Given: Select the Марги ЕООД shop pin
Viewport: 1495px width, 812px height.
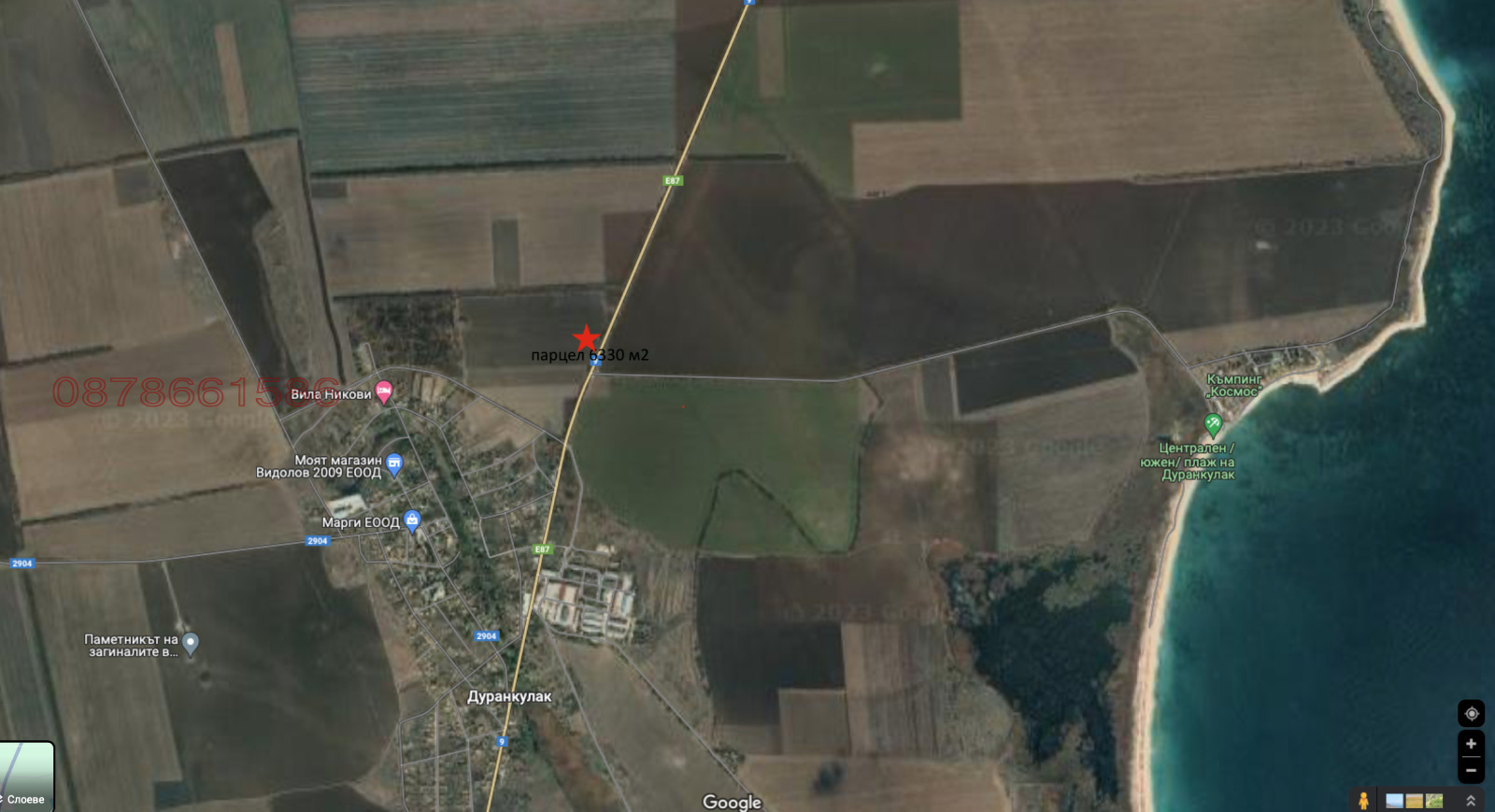Looking at the screenshot, I should click(x=412, y=521).
